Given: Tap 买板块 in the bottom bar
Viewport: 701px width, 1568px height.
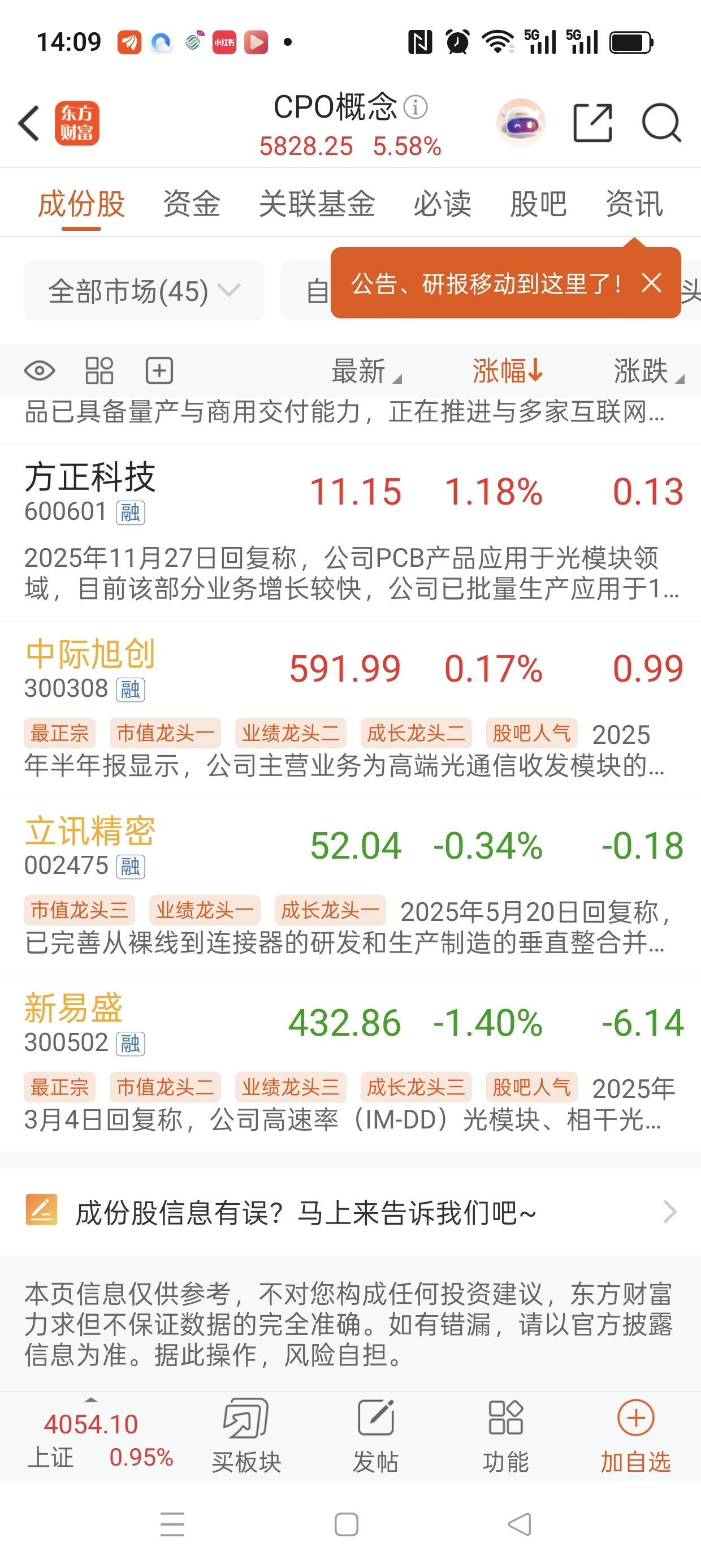Looking at the screenshot, I should coord(246,1434).
